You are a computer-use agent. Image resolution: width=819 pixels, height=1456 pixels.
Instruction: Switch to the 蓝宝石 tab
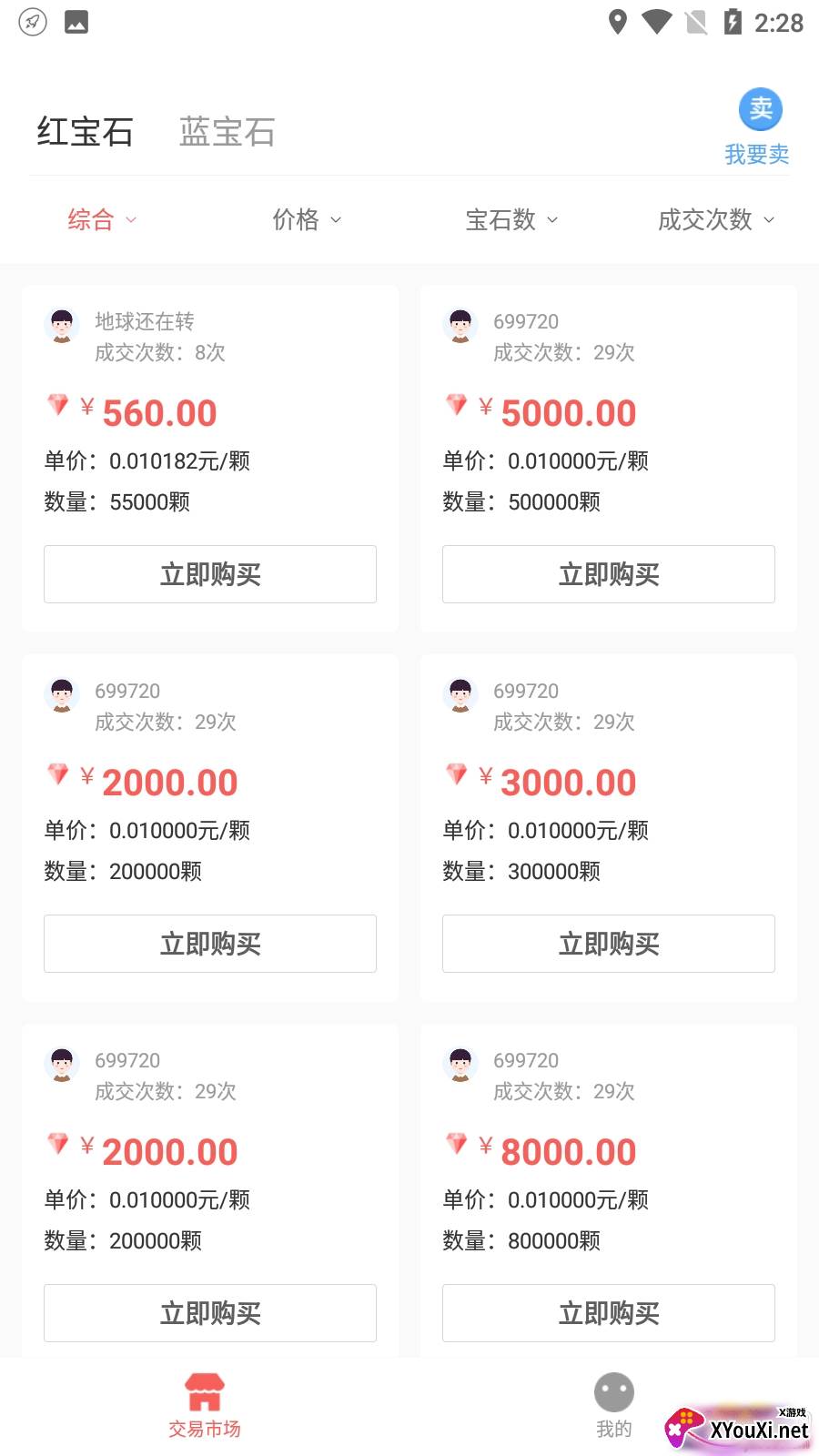point(227,132)
